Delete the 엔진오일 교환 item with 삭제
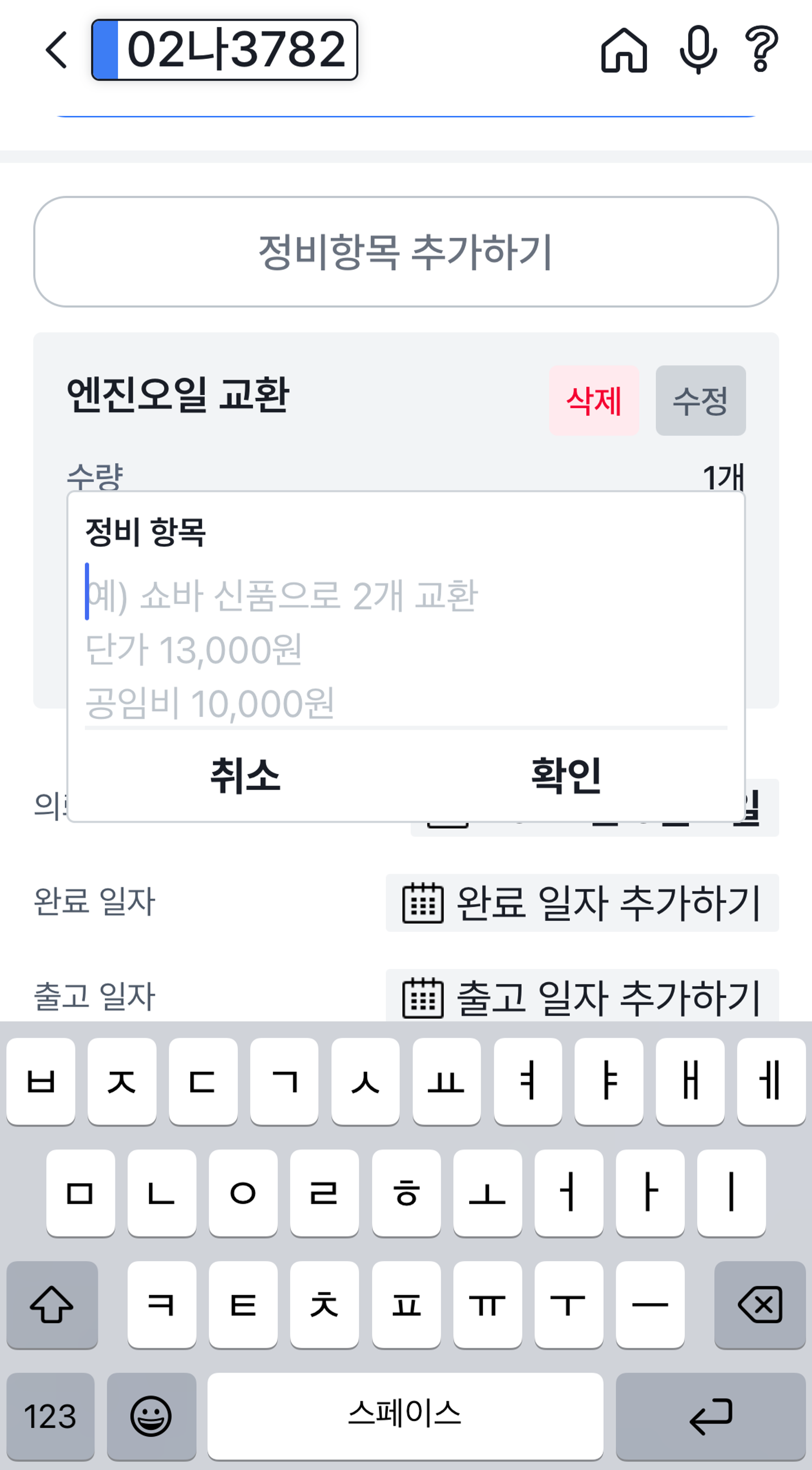Viewport: 812px width, 1470px height. (594, 401)
